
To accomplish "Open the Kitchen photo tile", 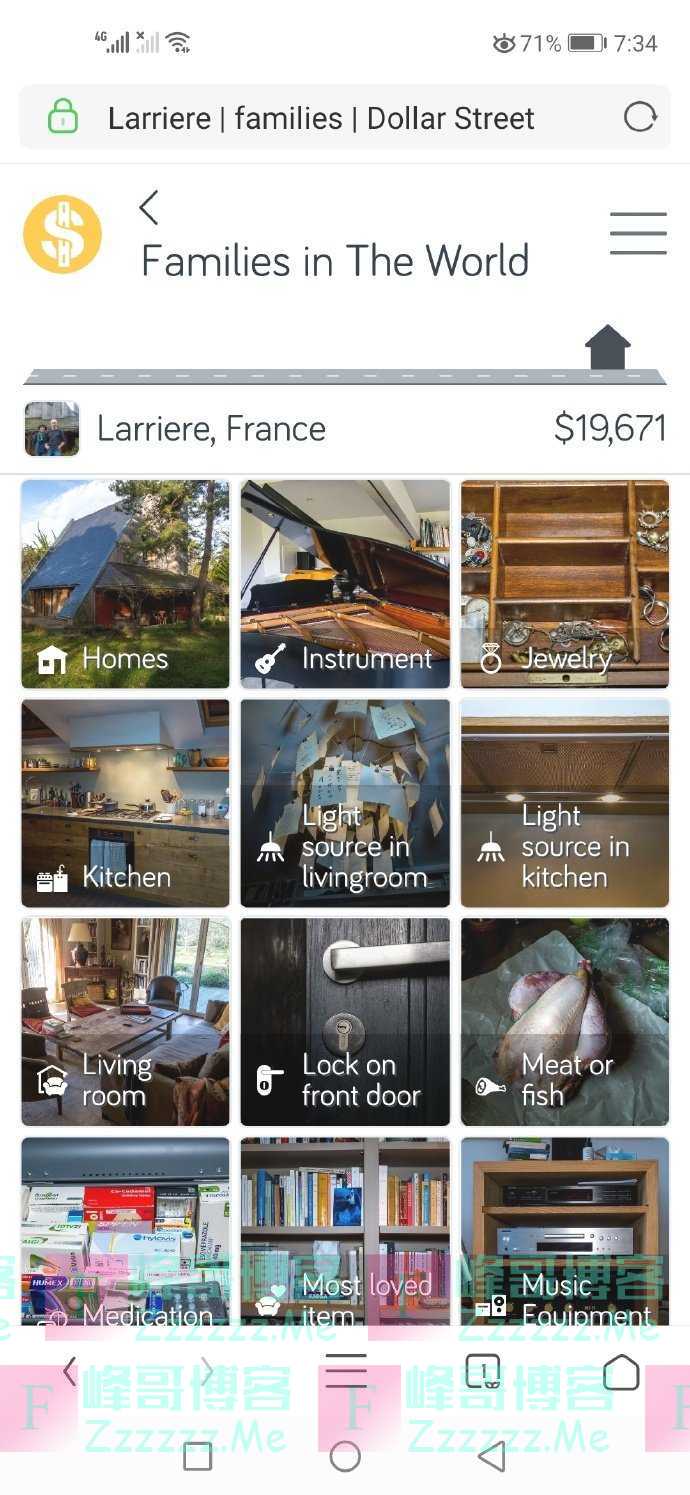I will click(125, 803).
